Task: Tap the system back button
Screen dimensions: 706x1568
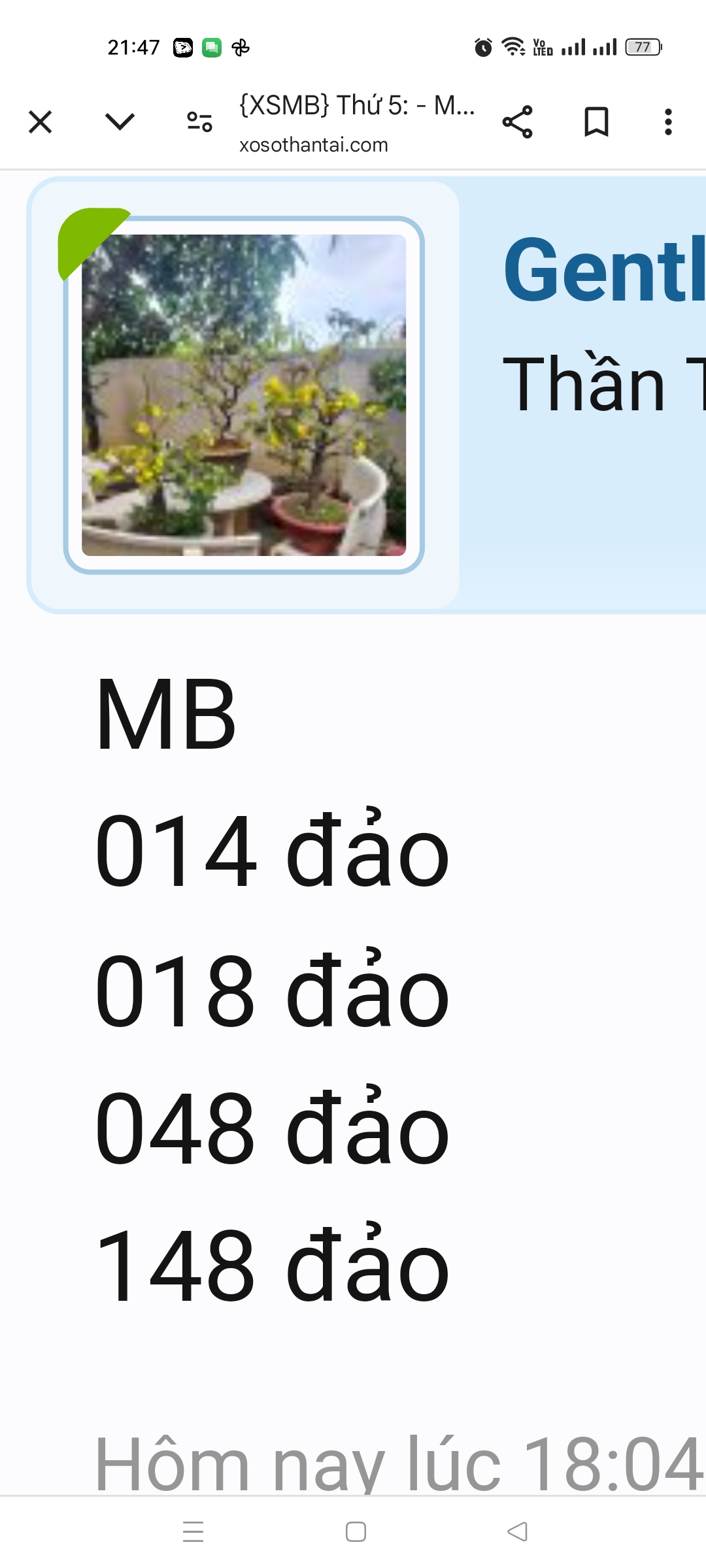Action: 518,1531
